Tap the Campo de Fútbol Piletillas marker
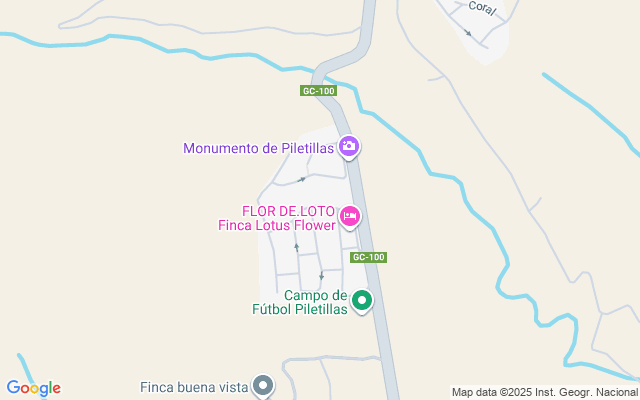640x400 pixels. pyautogui.click(x=362, y=299)
